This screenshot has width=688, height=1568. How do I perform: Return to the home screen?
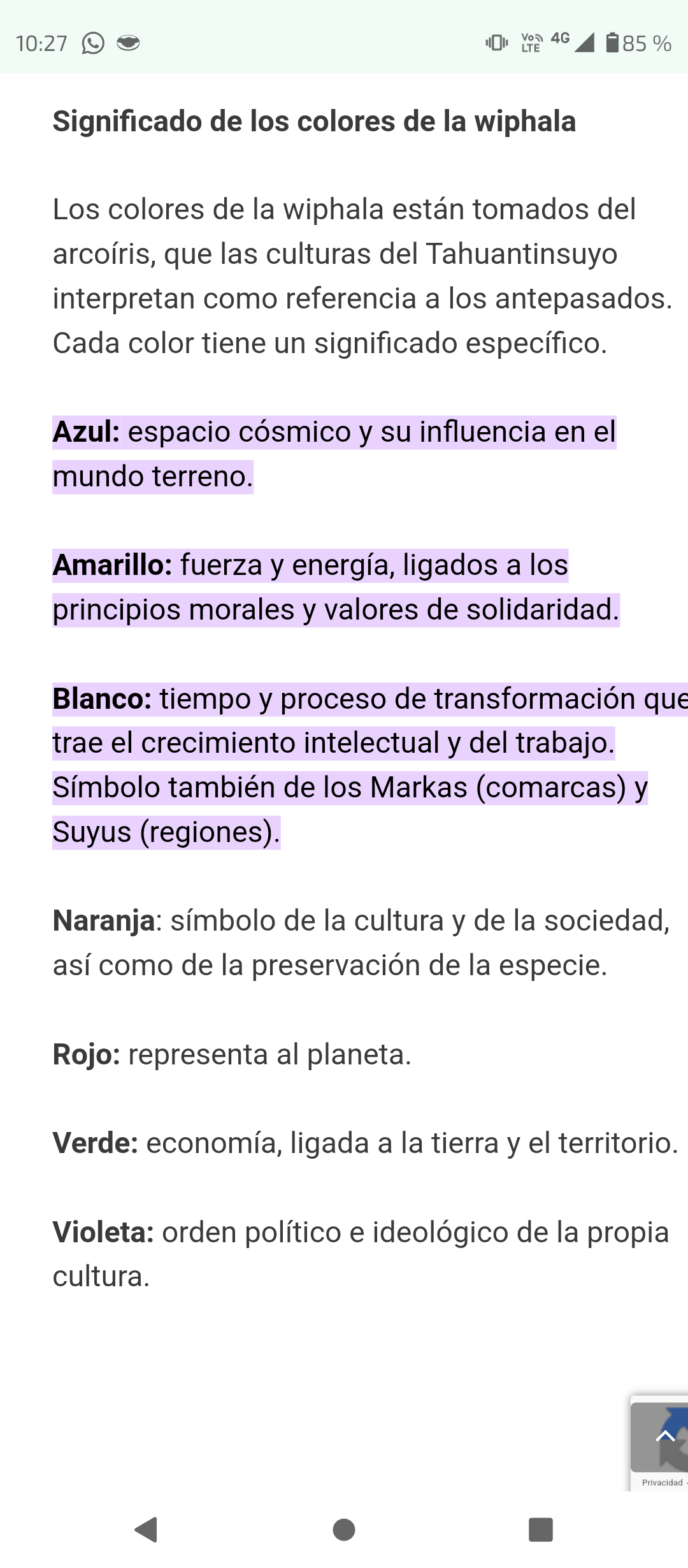pyautogui.click(x=344, y=1529)
